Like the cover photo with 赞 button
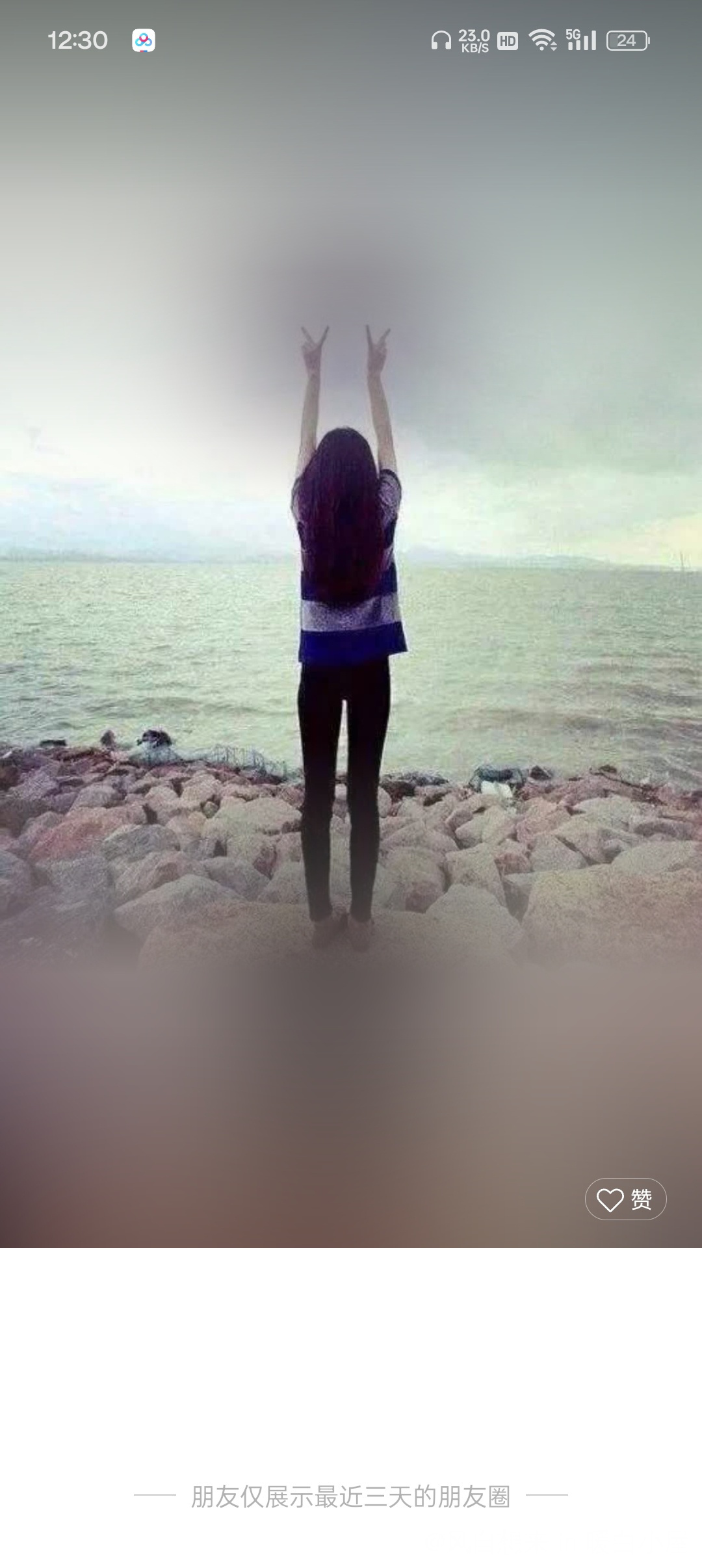The height and width of the screenshot is (1568, 702). pos(625,1199)
